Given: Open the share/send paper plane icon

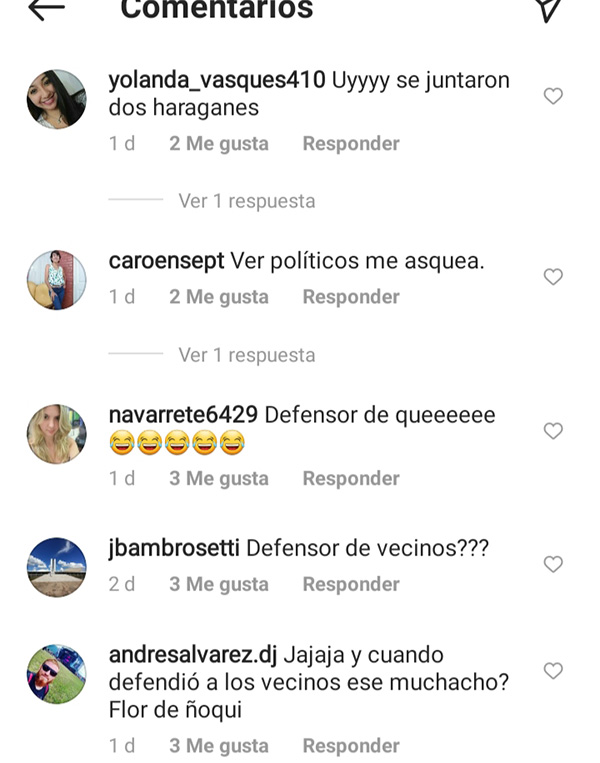Looking at the screenshot, I should [548, 9].
